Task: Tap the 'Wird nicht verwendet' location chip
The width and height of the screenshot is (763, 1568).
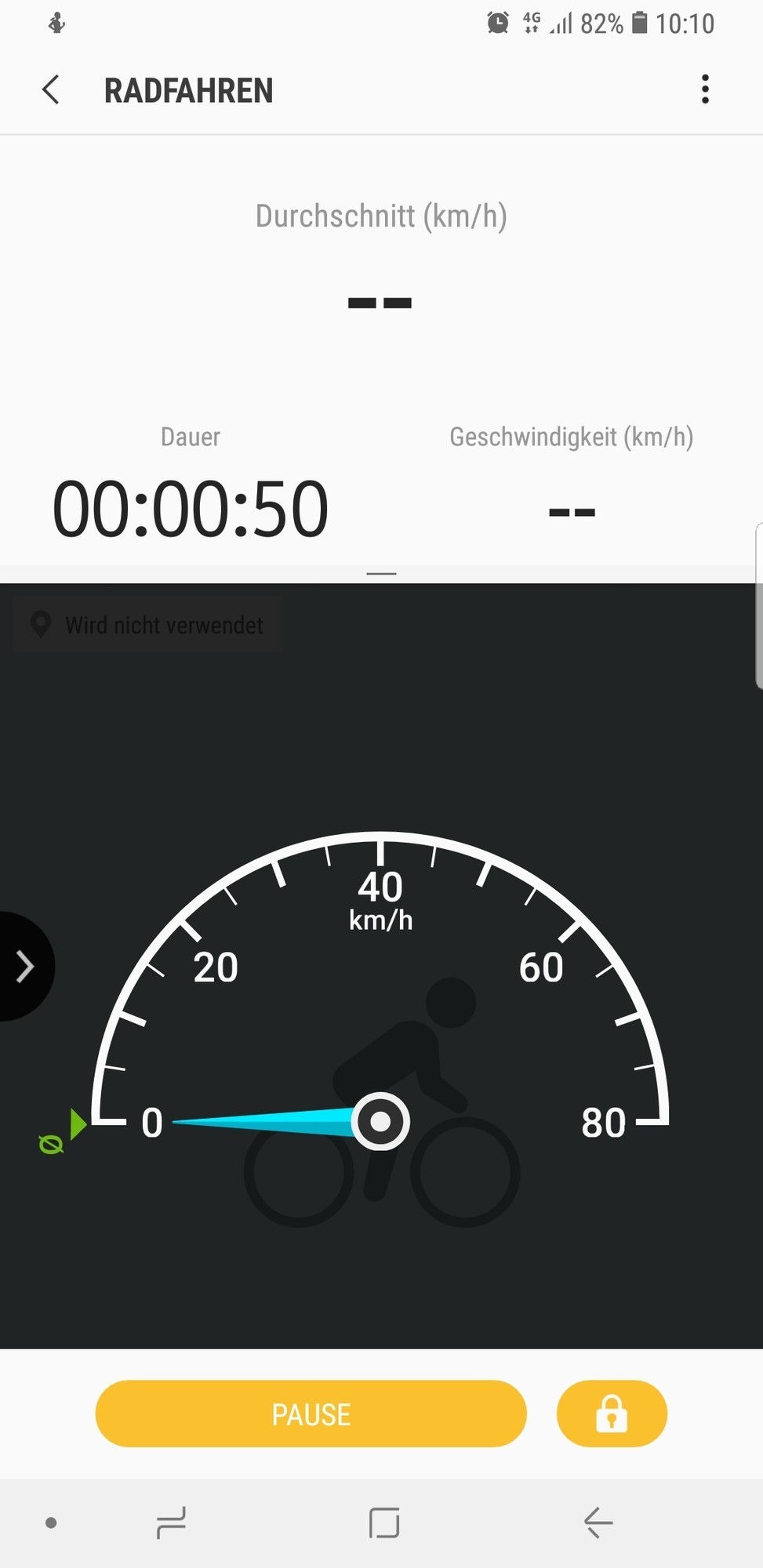Action: [147, 625]
